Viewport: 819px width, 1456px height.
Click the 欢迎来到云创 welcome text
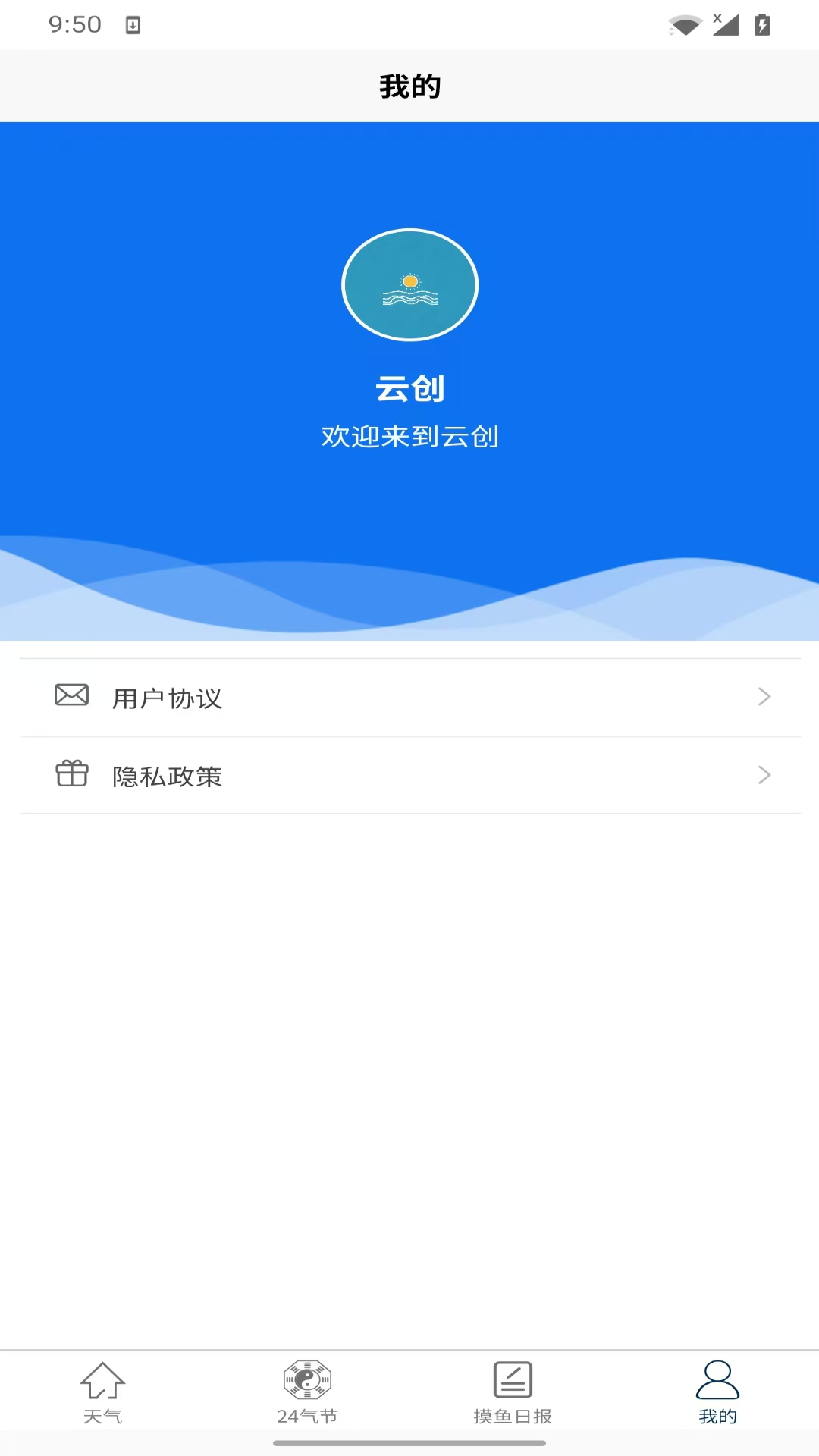pos(409,437)
